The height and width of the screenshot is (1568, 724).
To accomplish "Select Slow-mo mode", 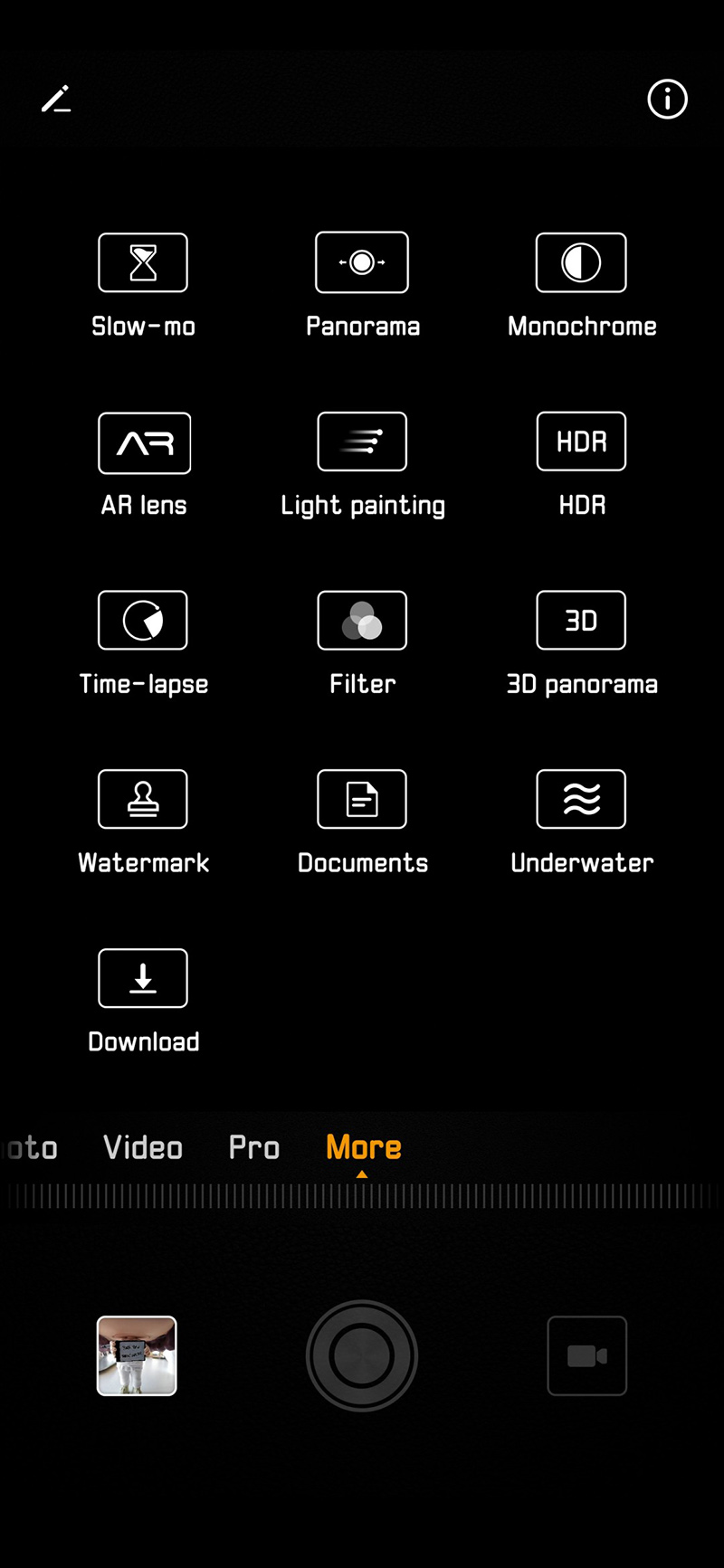I will click(x=143, y=263).
